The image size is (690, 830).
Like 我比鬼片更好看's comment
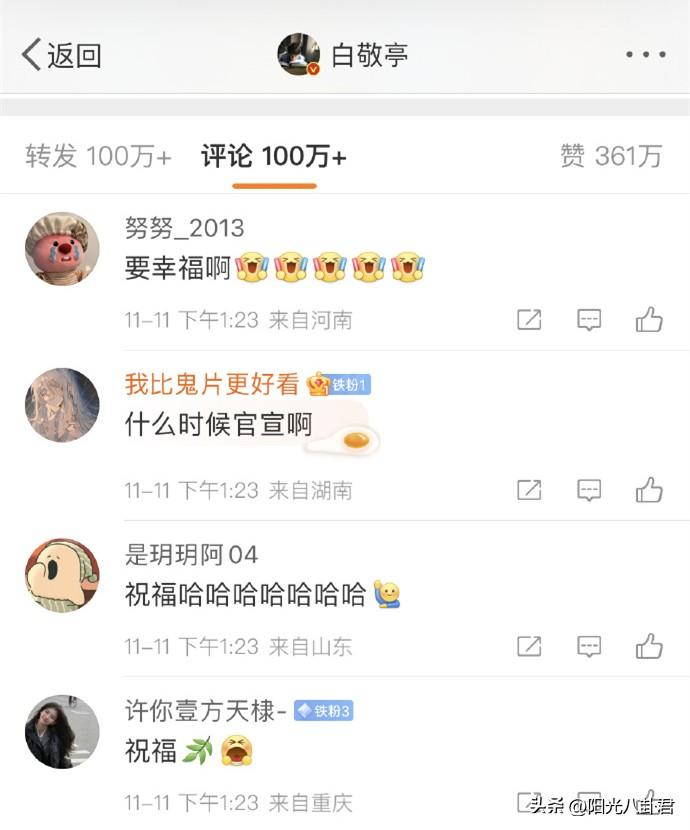click(x=649, y=490)
